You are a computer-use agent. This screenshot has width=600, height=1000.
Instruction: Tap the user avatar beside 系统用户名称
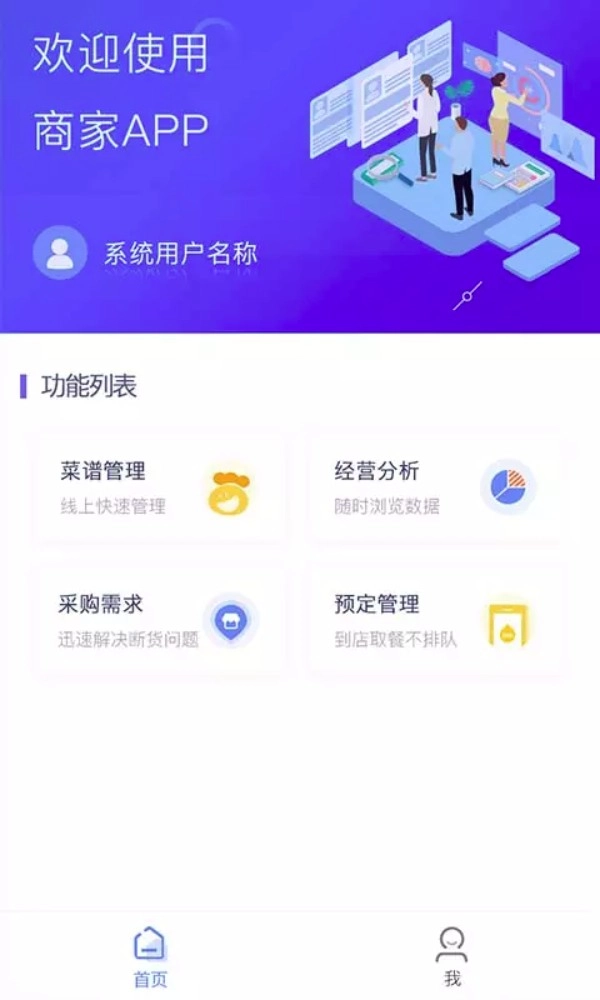click(60, 252)
